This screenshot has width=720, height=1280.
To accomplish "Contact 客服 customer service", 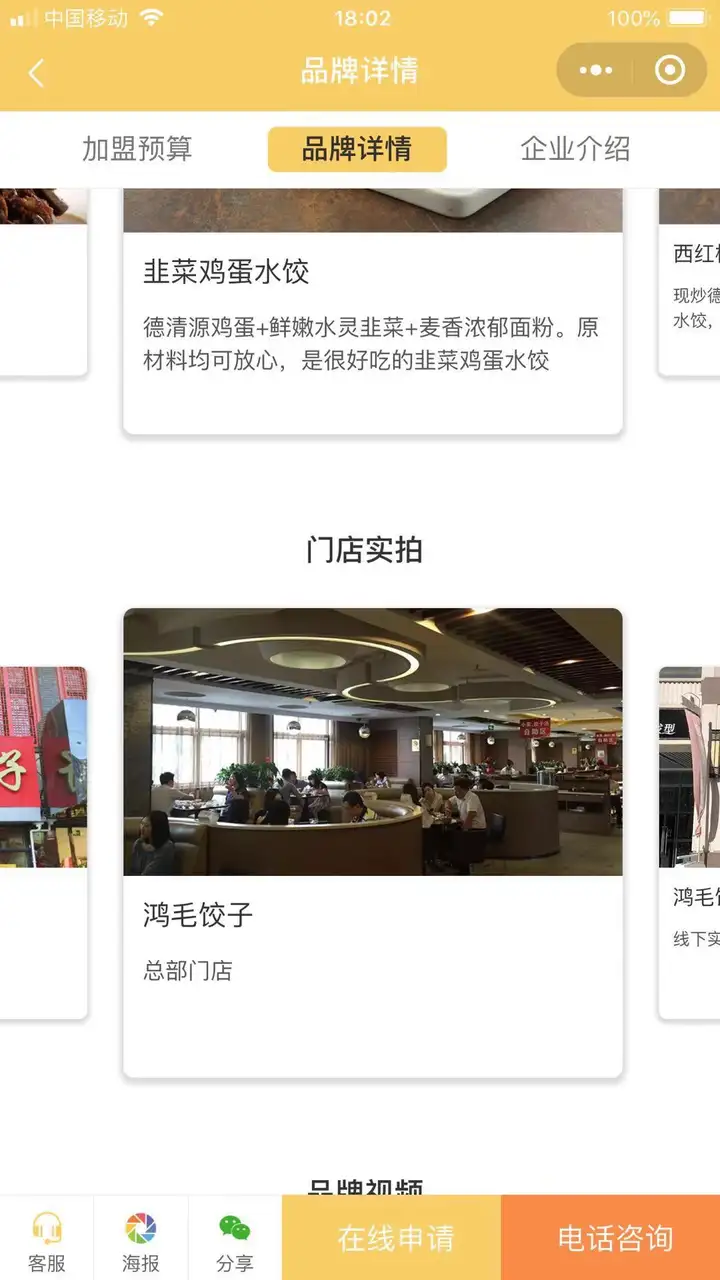I will point(47,1239).
